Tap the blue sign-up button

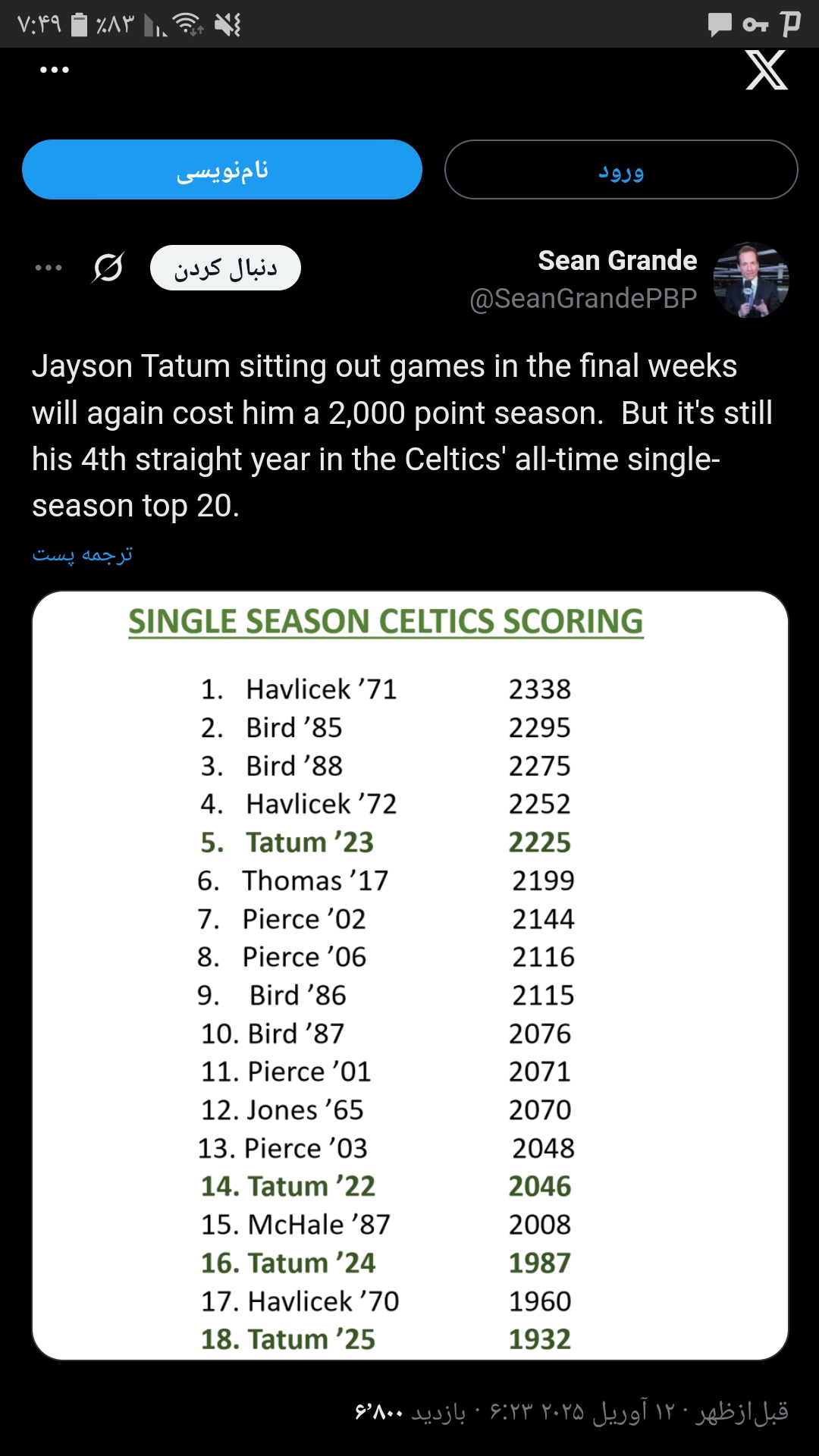222,170
